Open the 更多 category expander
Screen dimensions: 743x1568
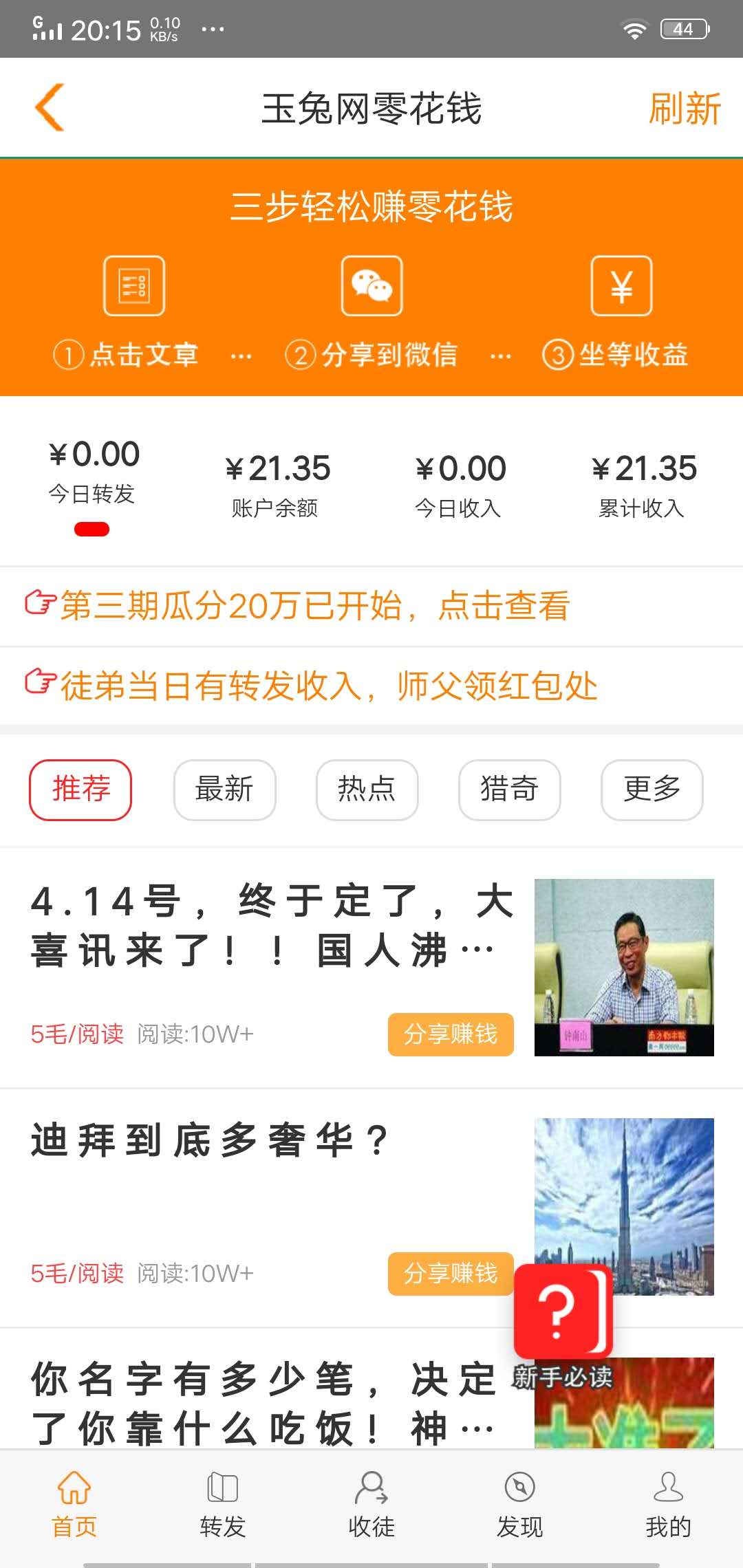click(x=651, y=790)
